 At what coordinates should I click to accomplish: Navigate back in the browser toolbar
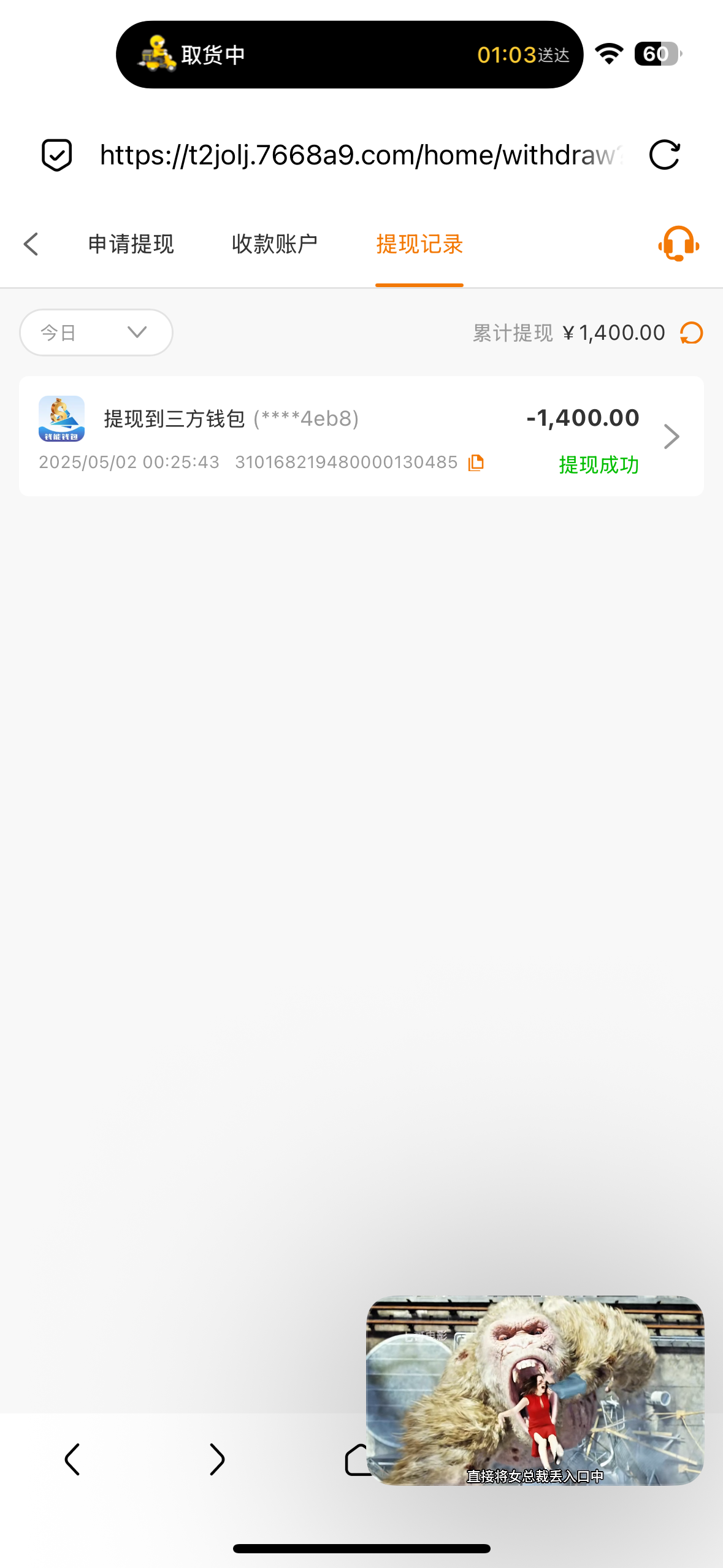[x=72, y=1459]
